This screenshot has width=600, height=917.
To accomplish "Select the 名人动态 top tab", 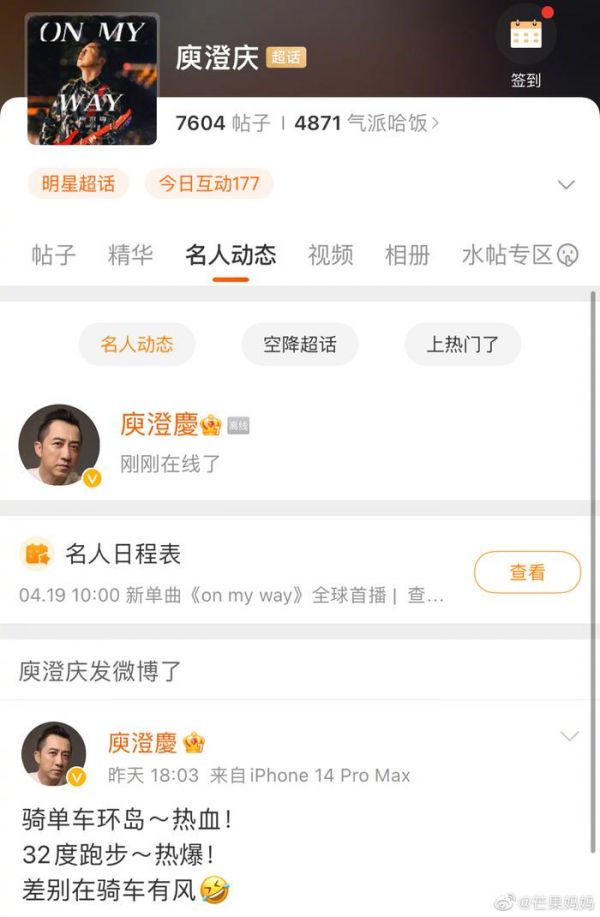I will 230,255.
